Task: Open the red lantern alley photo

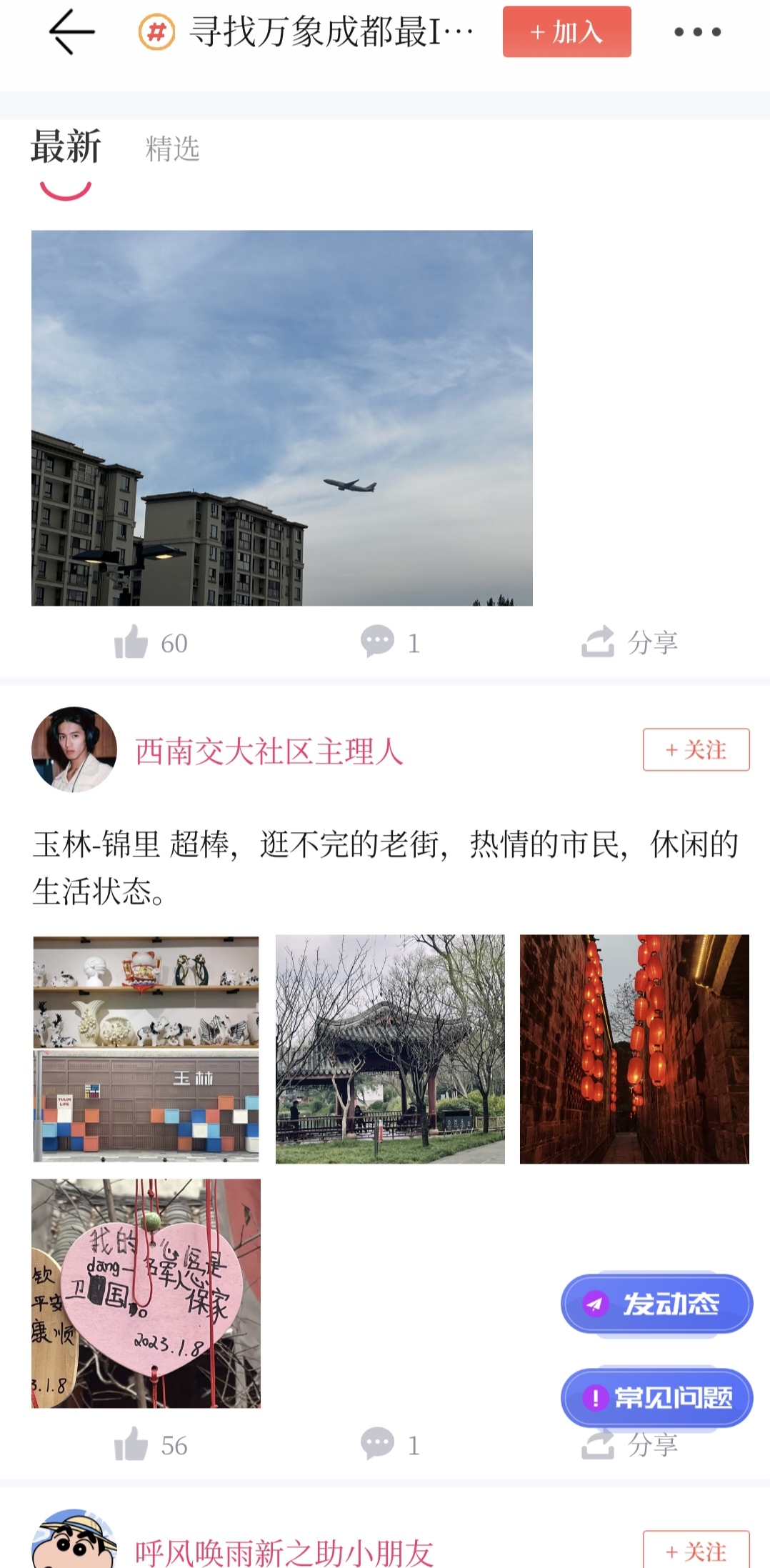Action: 634,1049
